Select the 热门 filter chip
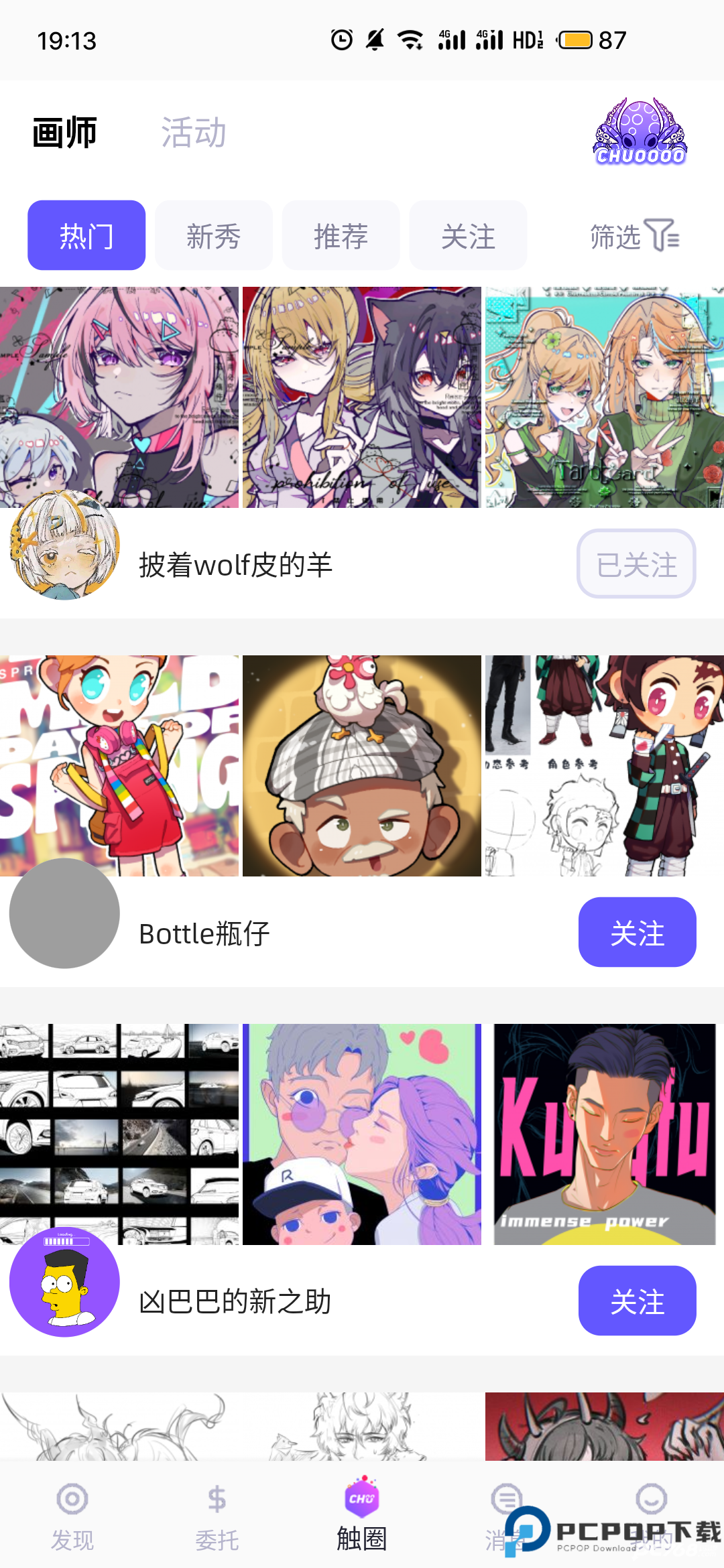Image resolution: width=724 pixels, height=1568 pixels. (86, 235)
